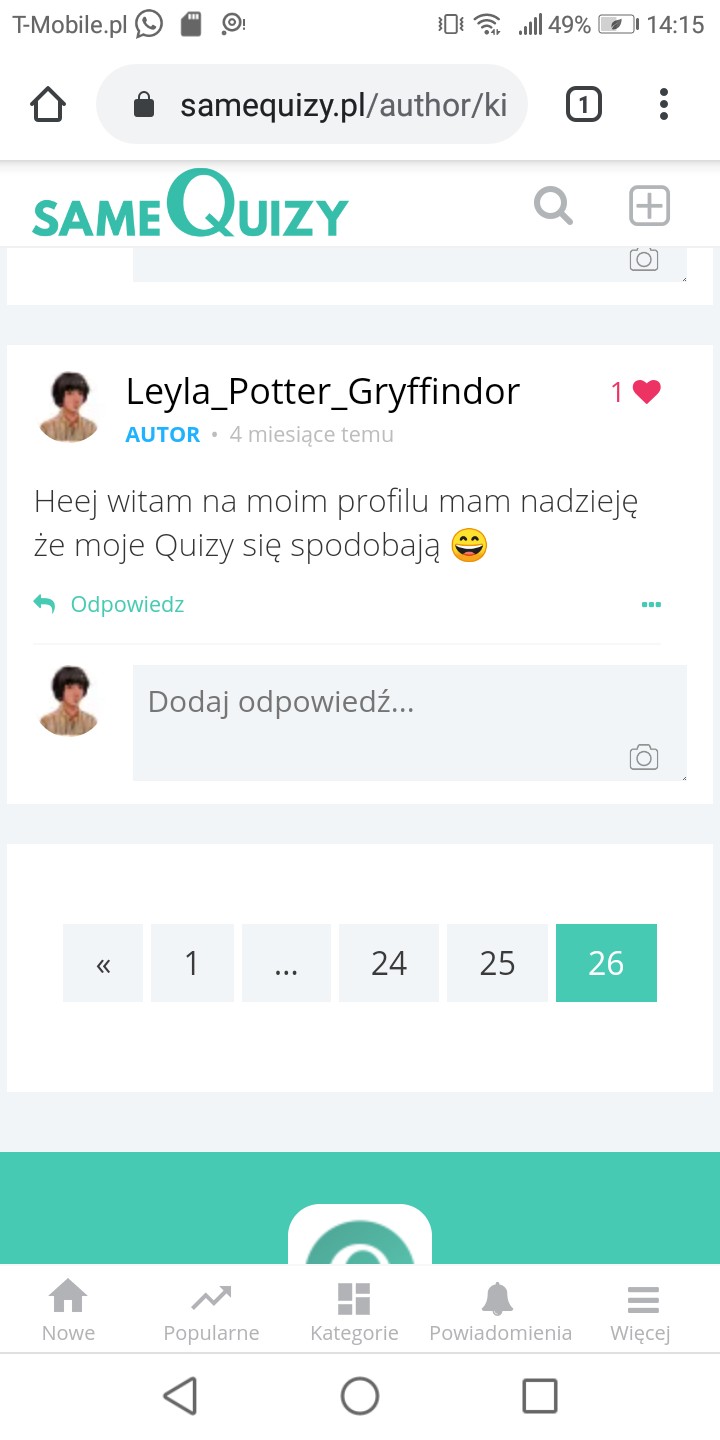Jump to page 1 of comments

192,963
